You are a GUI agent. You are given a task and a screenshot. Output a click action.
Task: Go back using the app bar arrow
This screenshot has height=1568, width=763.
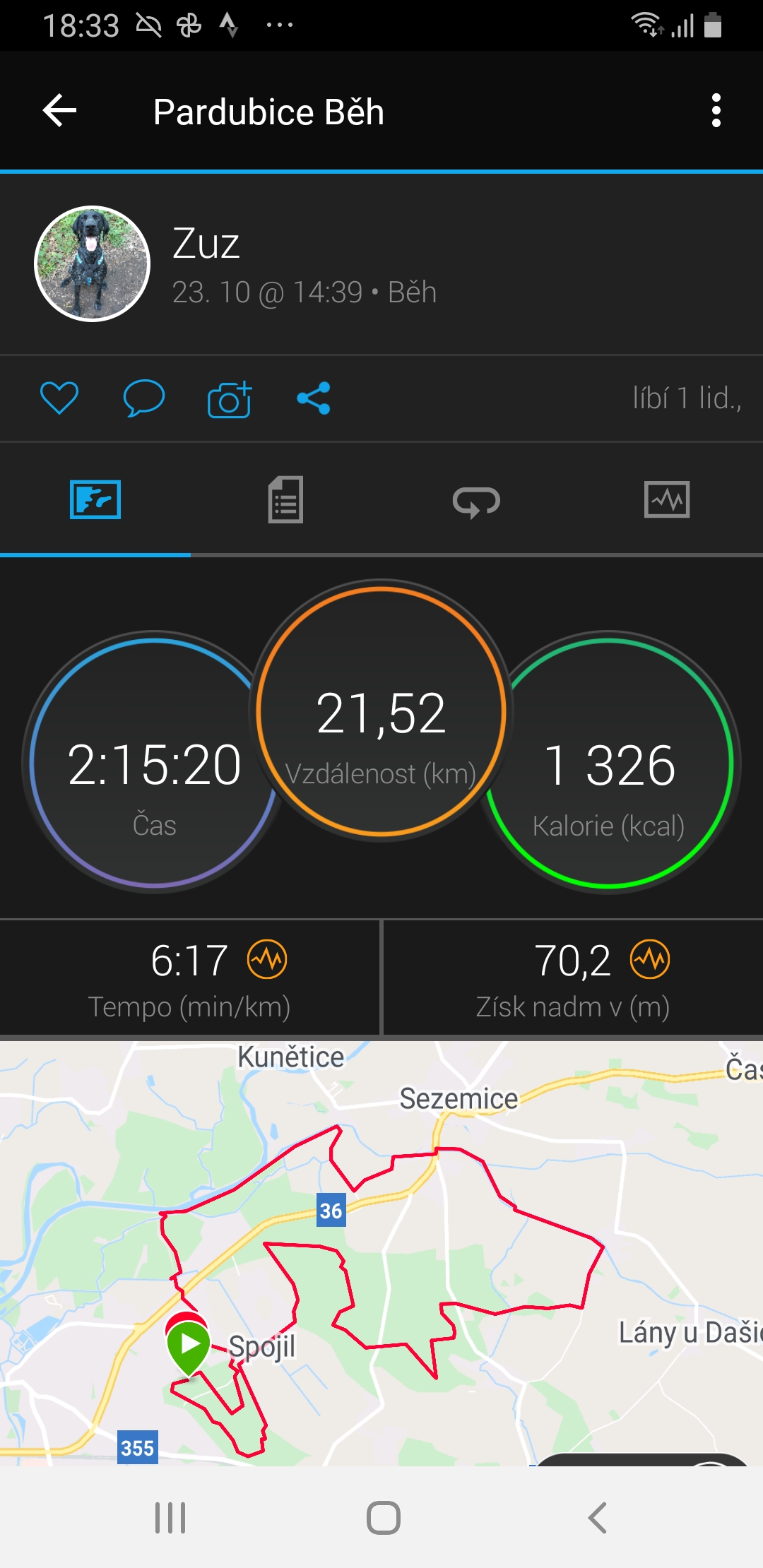pyautogui.click(x=59, y=111)
